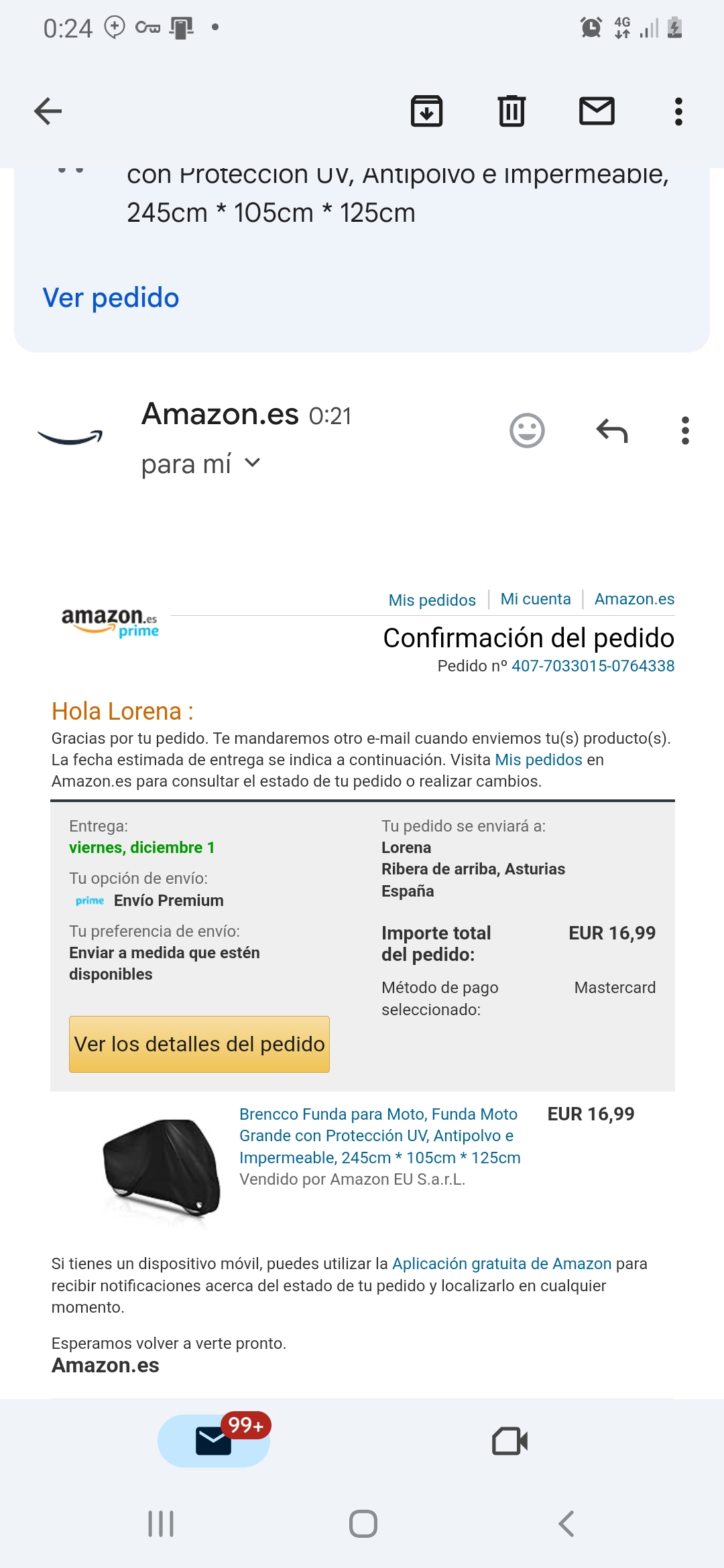Open the Mis pedidos header link
724x1568 pixels.
tap(432, 600)
